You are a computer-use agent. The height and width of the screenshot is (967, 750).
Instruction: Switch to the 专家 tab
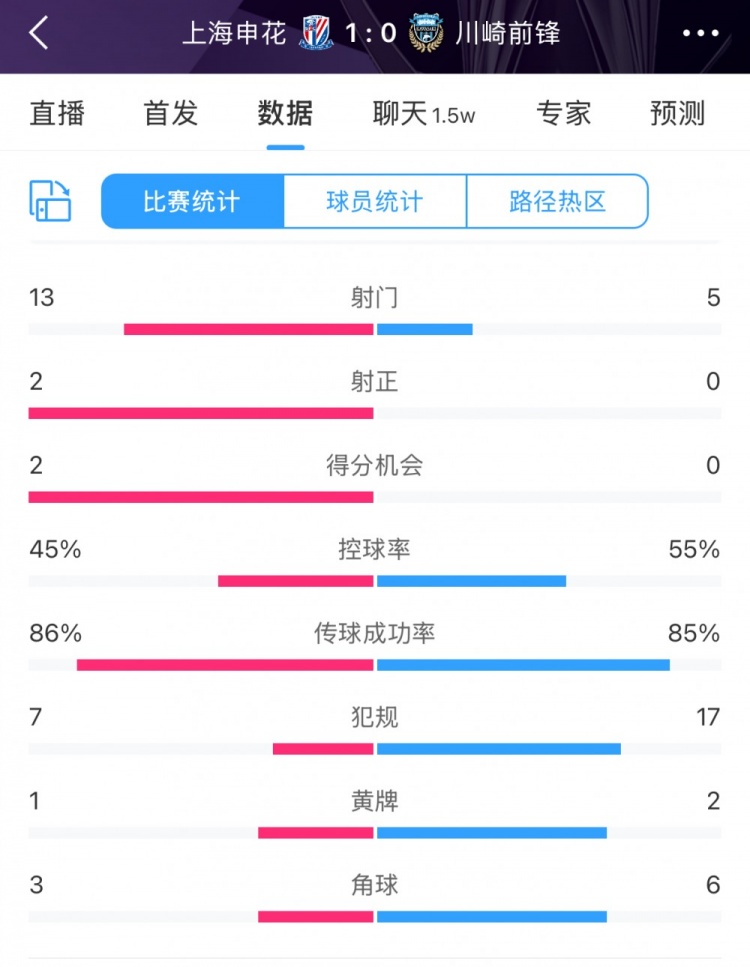(563, 114)
